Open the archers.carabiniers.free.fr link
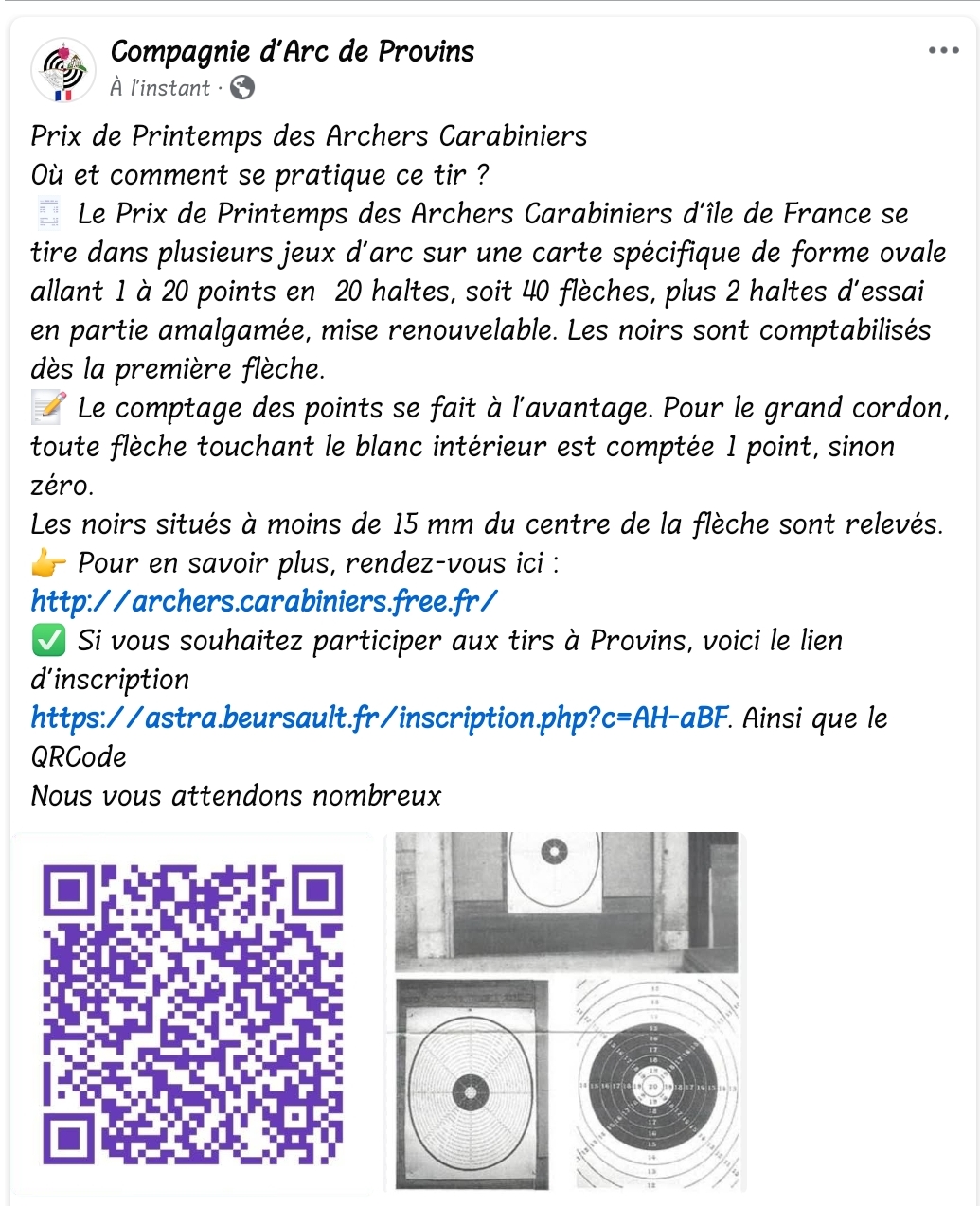The width and height of the screenshot is (980, 1206). click(264, 602)
